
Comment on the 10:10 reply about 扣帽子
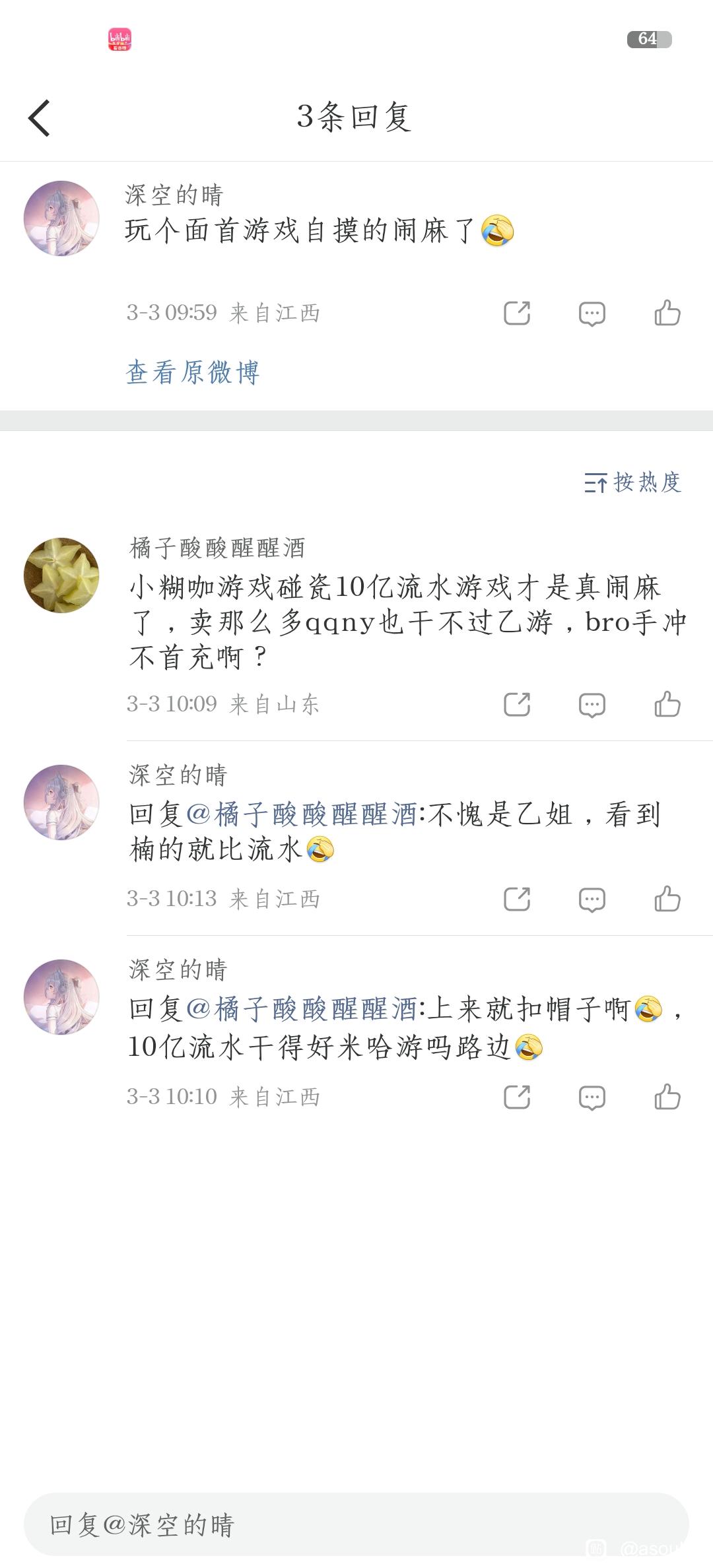(x=592, y=1097)
